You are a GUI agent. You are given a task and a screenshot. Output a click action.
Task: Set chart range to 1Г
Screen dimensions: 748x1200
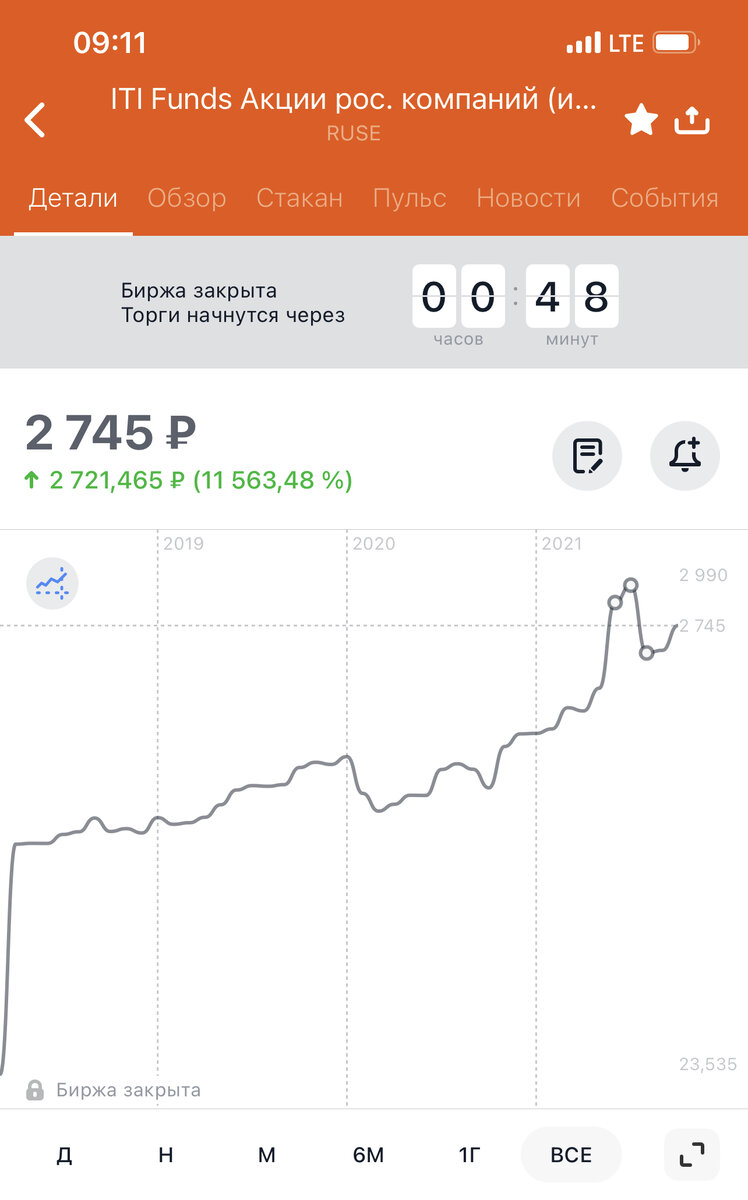(x=469, y=1155)
